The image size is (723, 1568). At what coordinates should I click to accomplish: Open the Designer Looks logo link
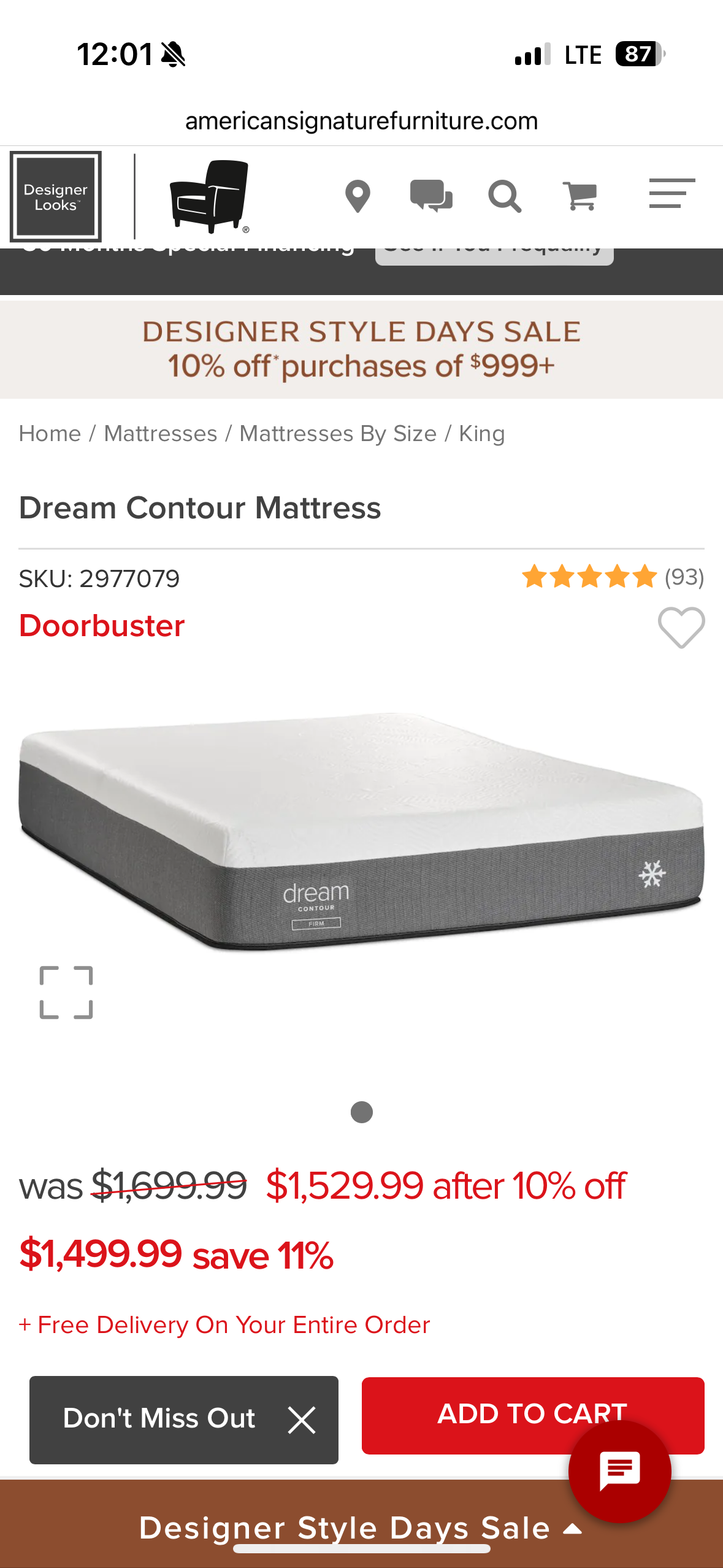coord(56,196)
